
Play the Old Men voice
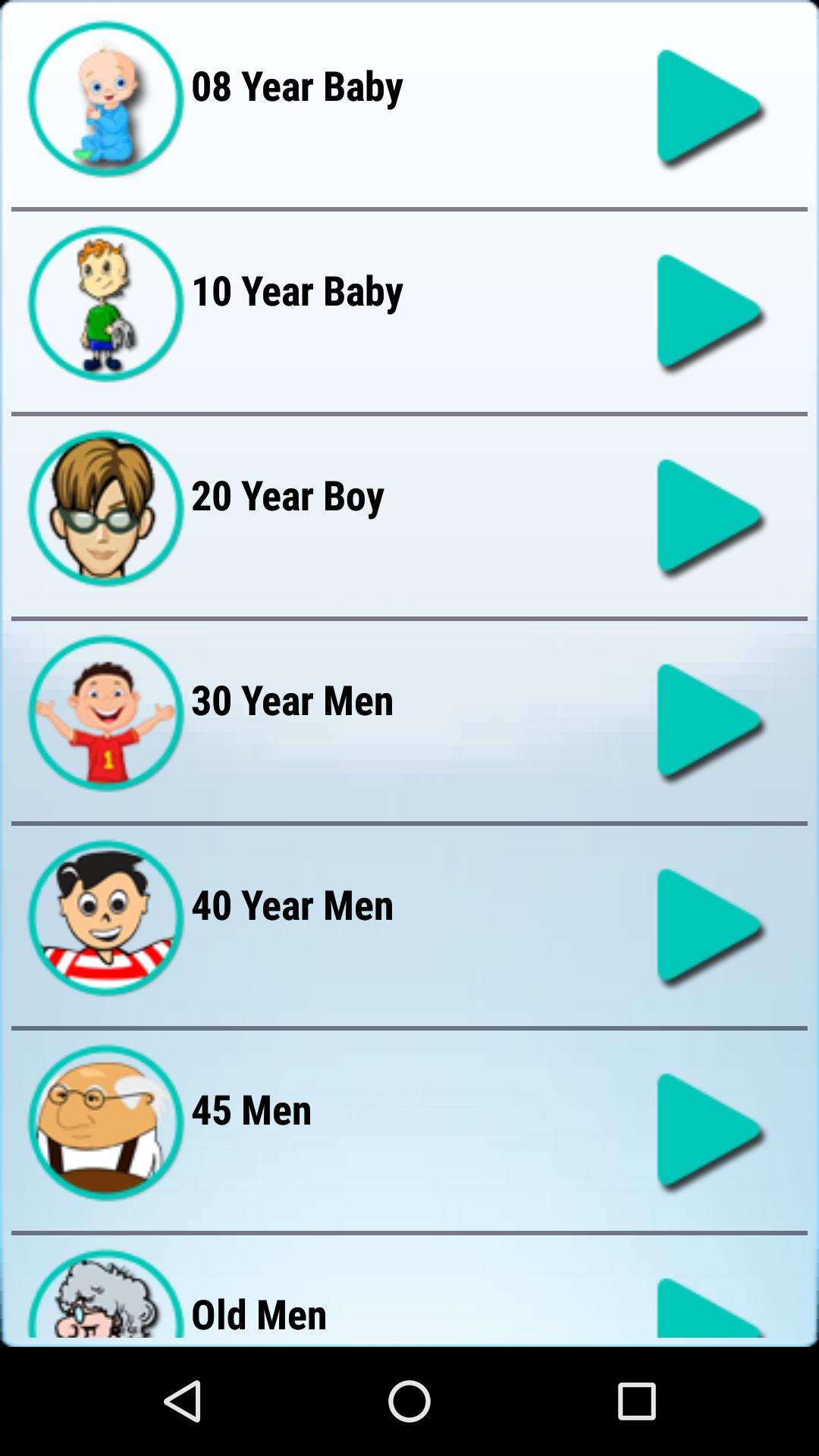(708, 1310)
